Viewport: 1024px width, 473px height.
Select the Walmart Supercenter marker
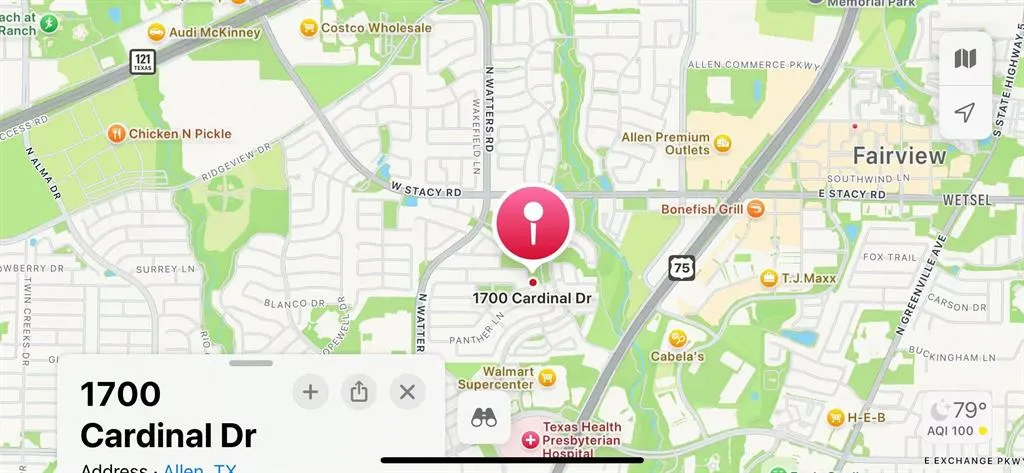546,377
